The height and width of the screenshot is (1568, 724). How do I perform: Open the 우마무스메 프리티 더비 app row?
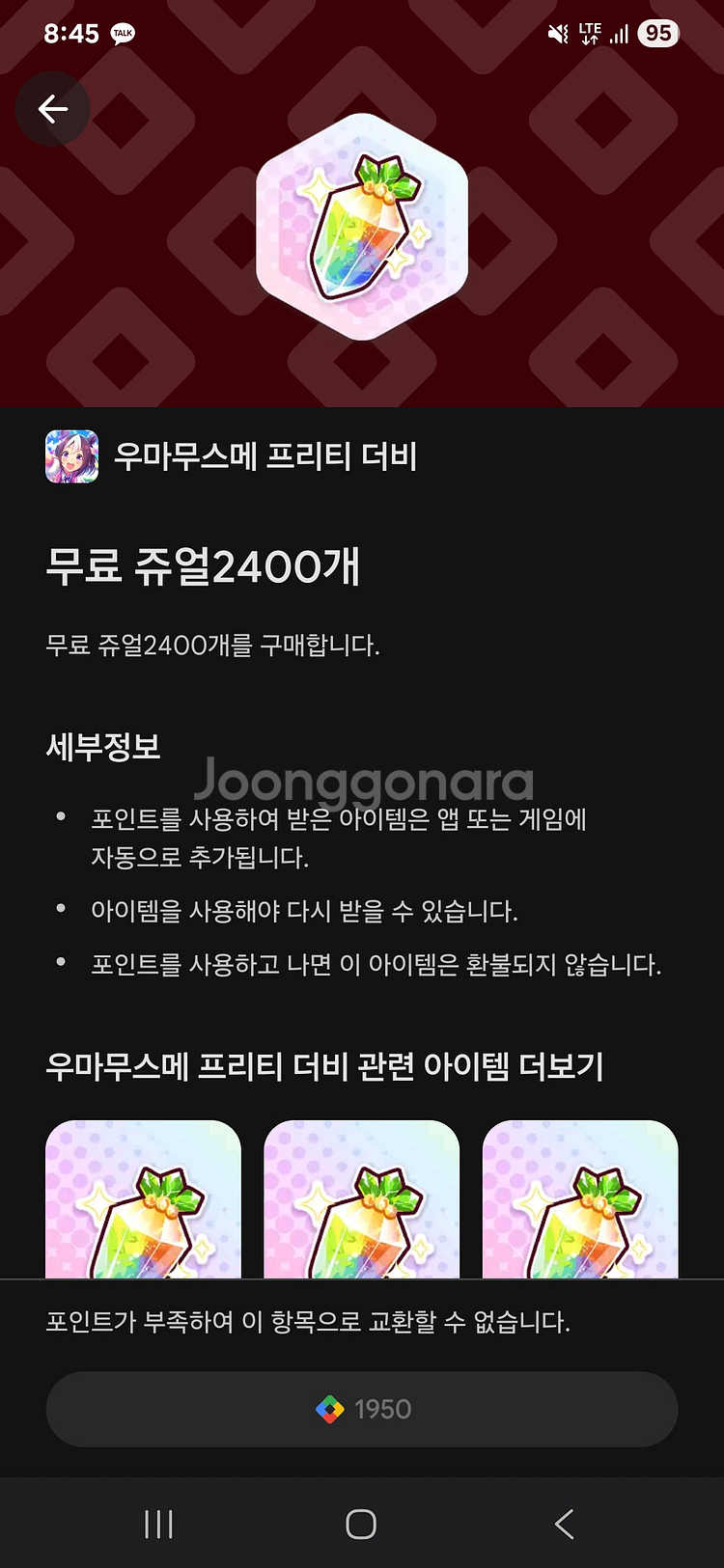pyautogui.click(x=232, y=456)
